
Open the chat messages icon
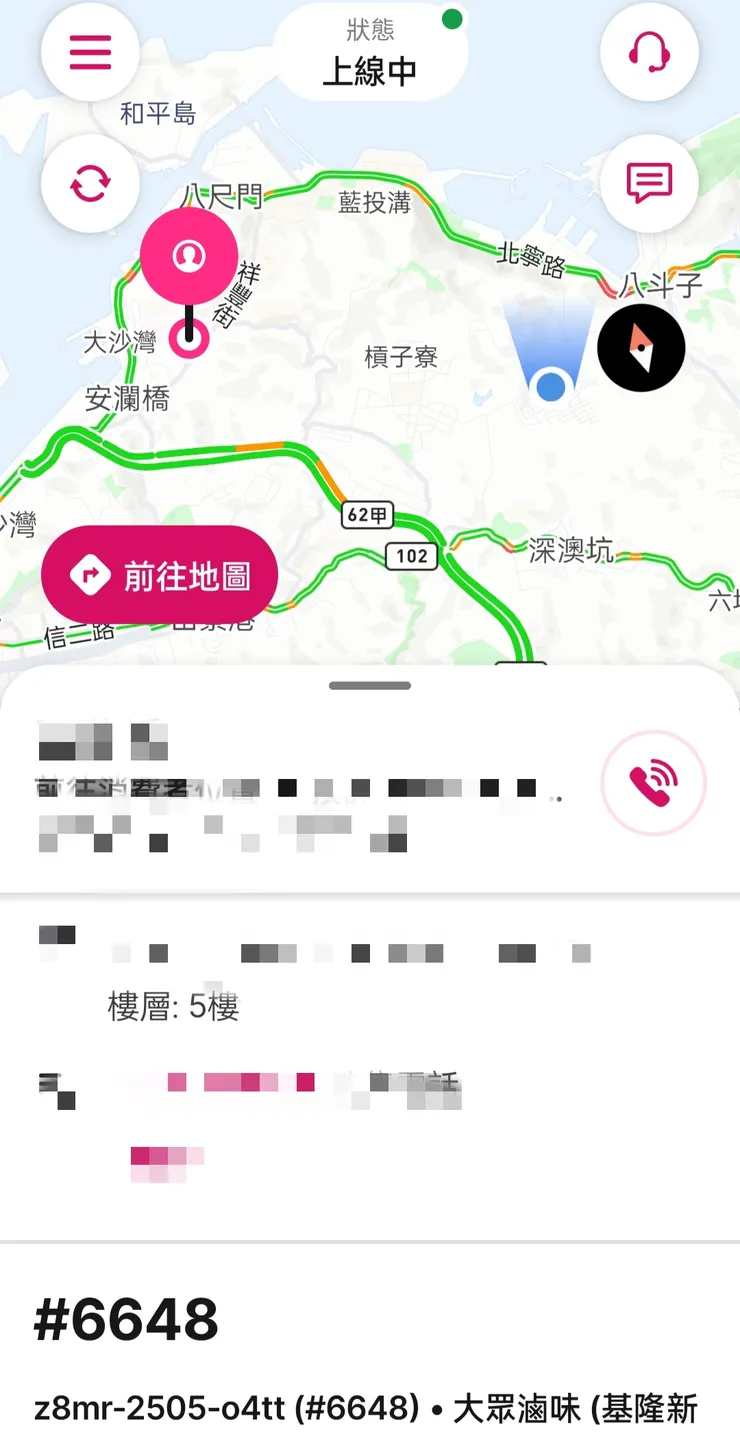(649, 182)
